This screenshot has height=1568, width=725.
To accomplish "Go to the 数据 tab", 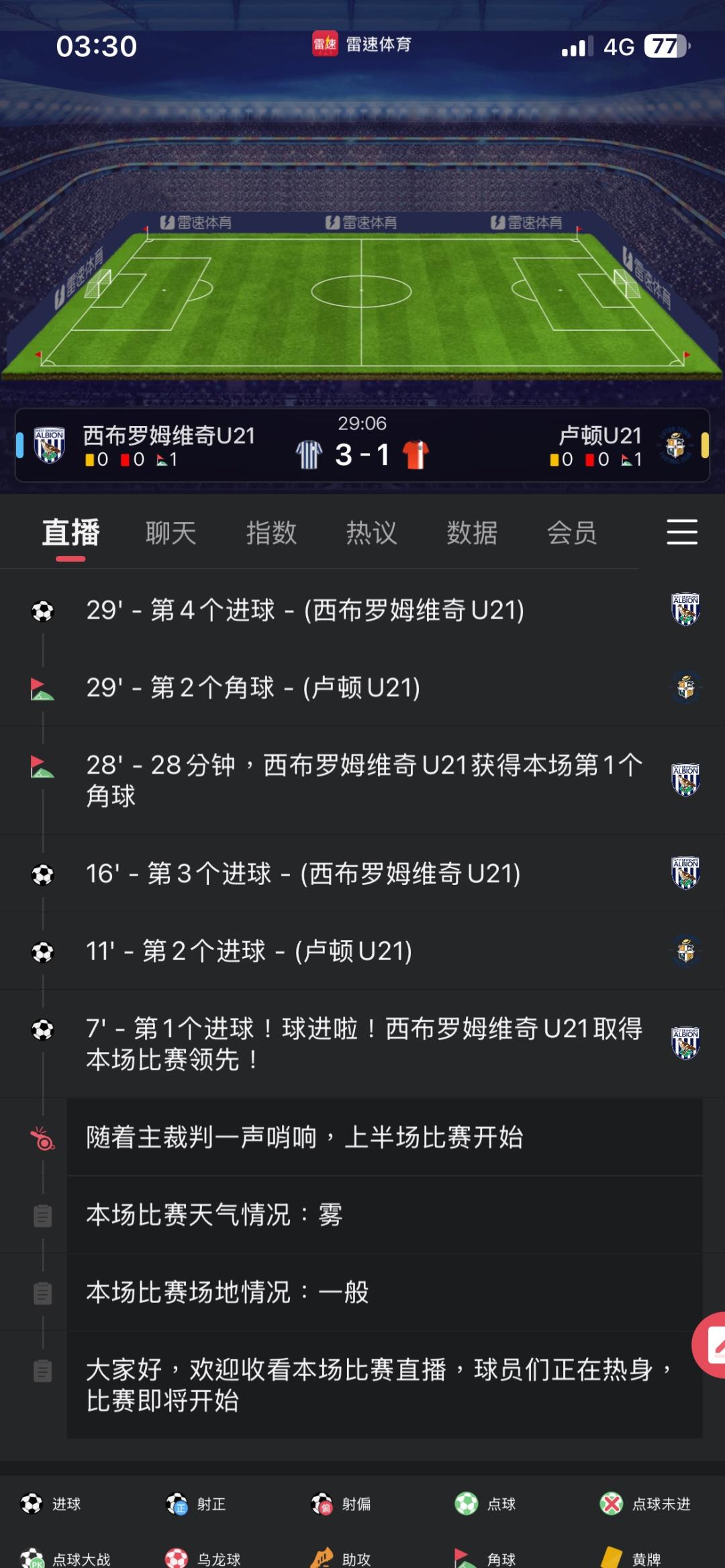I will click(472, 533).
